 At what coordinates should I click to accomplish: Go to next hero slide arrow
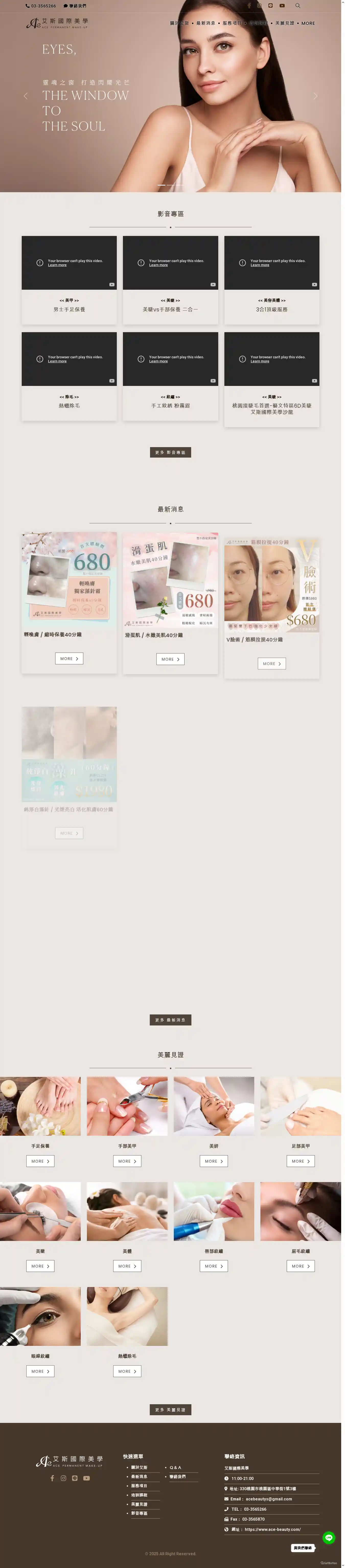coord(315,95)
